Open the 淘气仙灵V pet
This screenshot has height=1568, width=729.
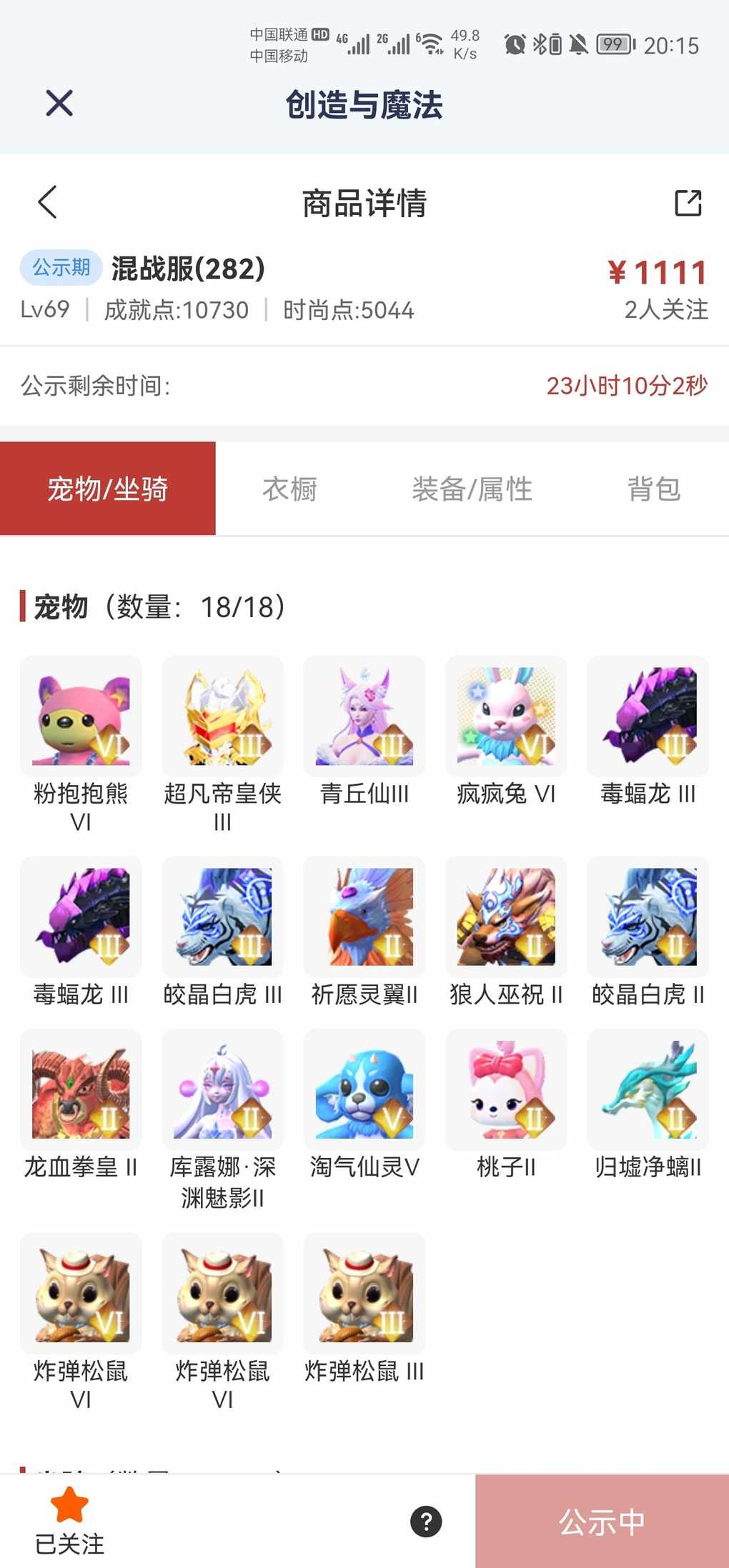(x=364, y=1089)
